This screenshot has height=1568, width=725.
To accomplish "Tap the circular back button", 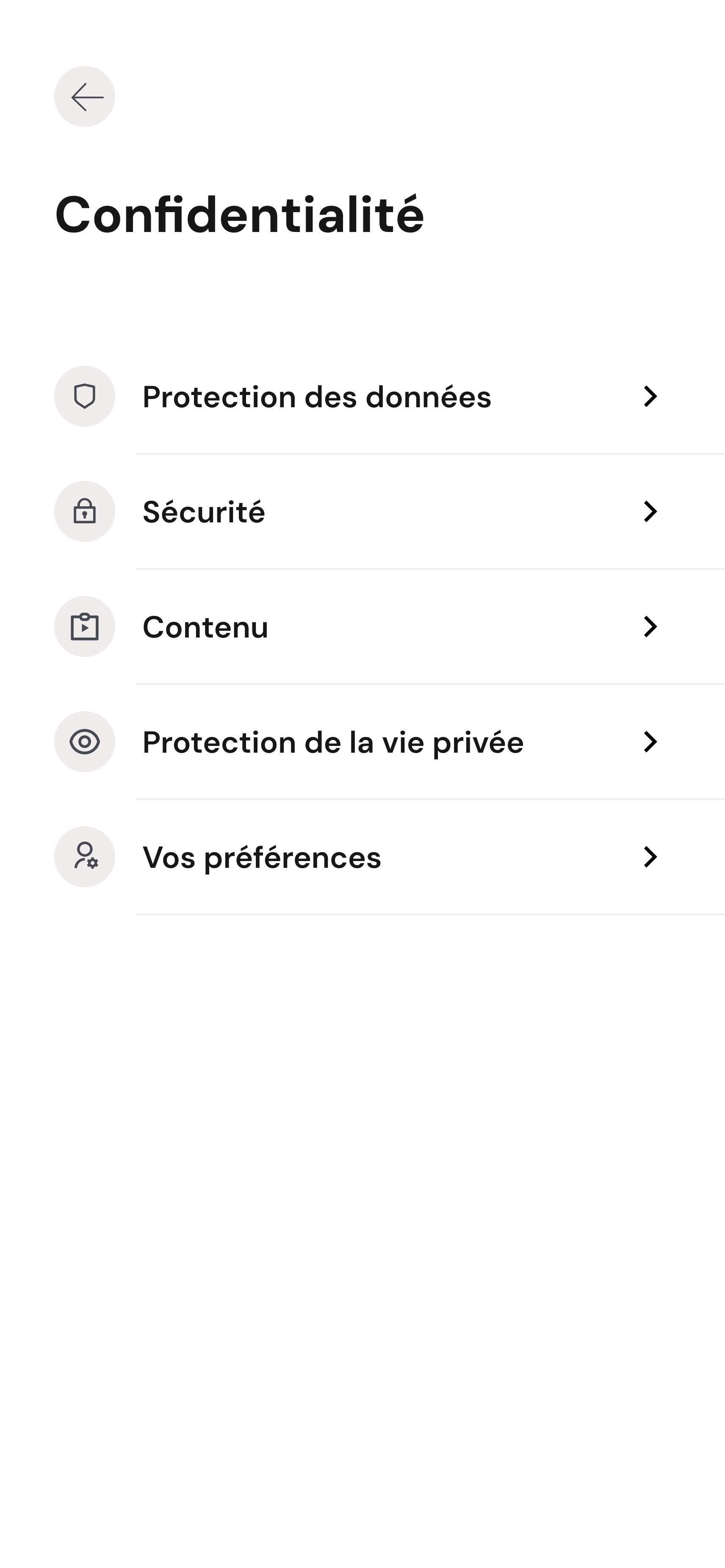I will tap(85, 96).
